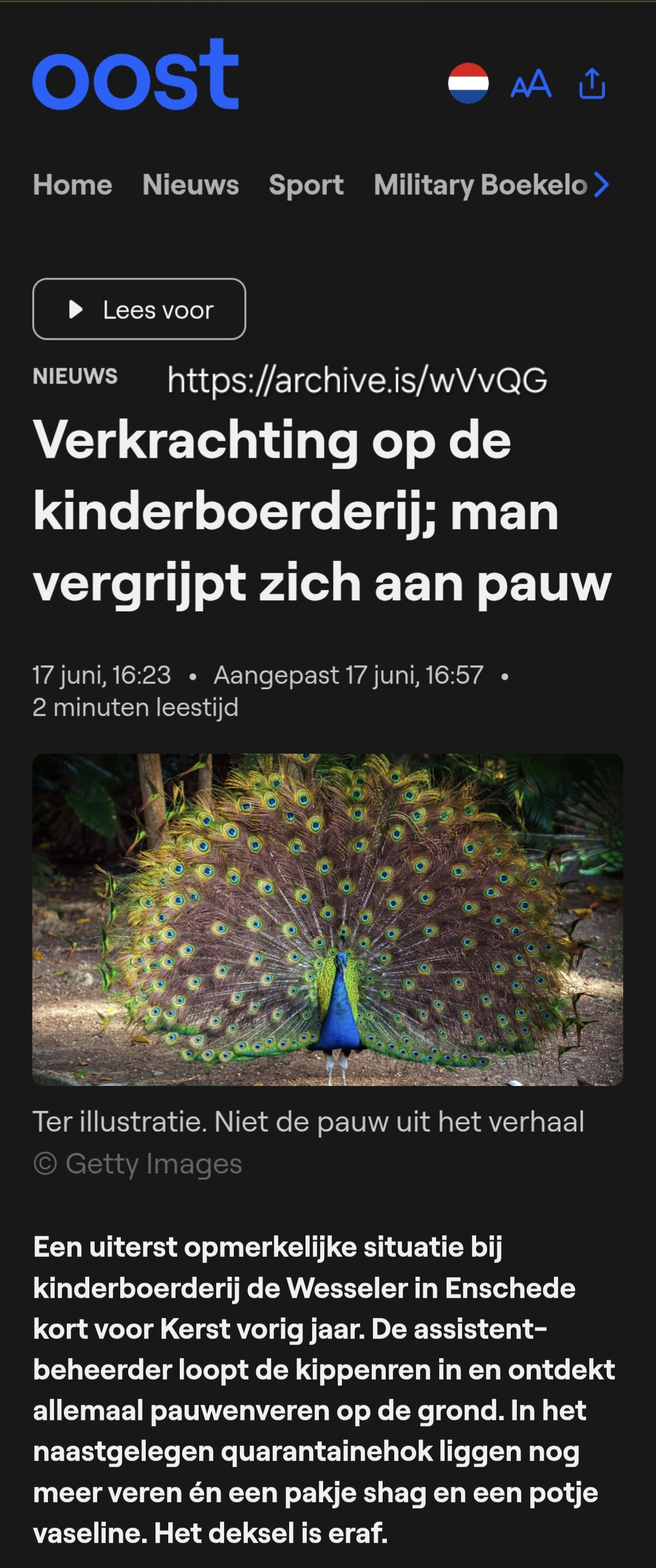
Task: Open the NIEUWS category label
Action: 75,376
